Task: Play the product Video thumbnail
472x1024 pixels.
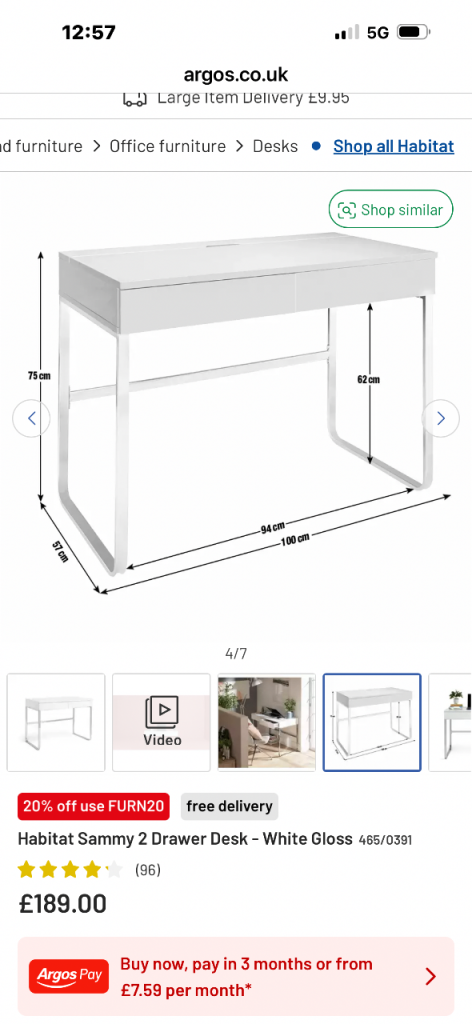Action: point(161,722)
